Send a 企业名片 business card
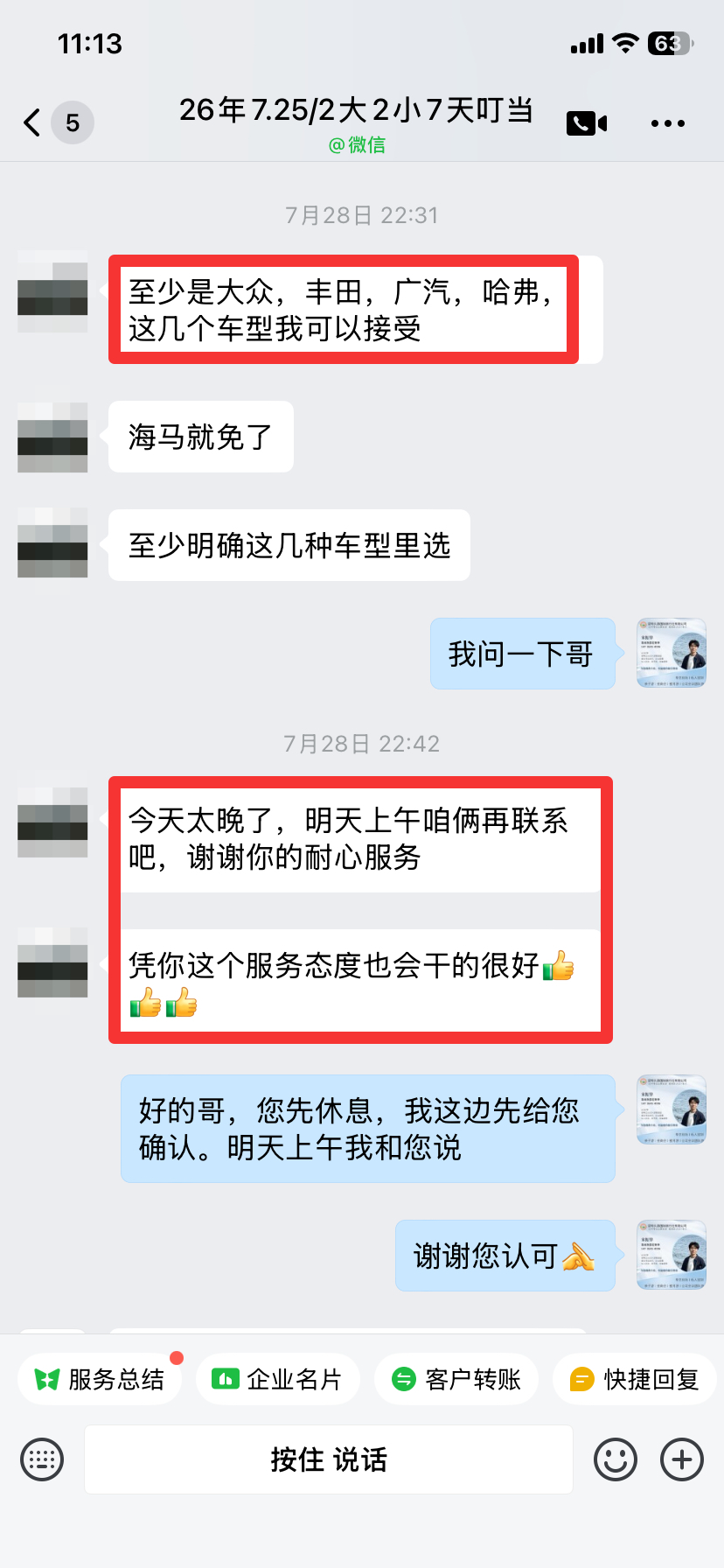The image size is (724, 1568). tap(277, 1380)
